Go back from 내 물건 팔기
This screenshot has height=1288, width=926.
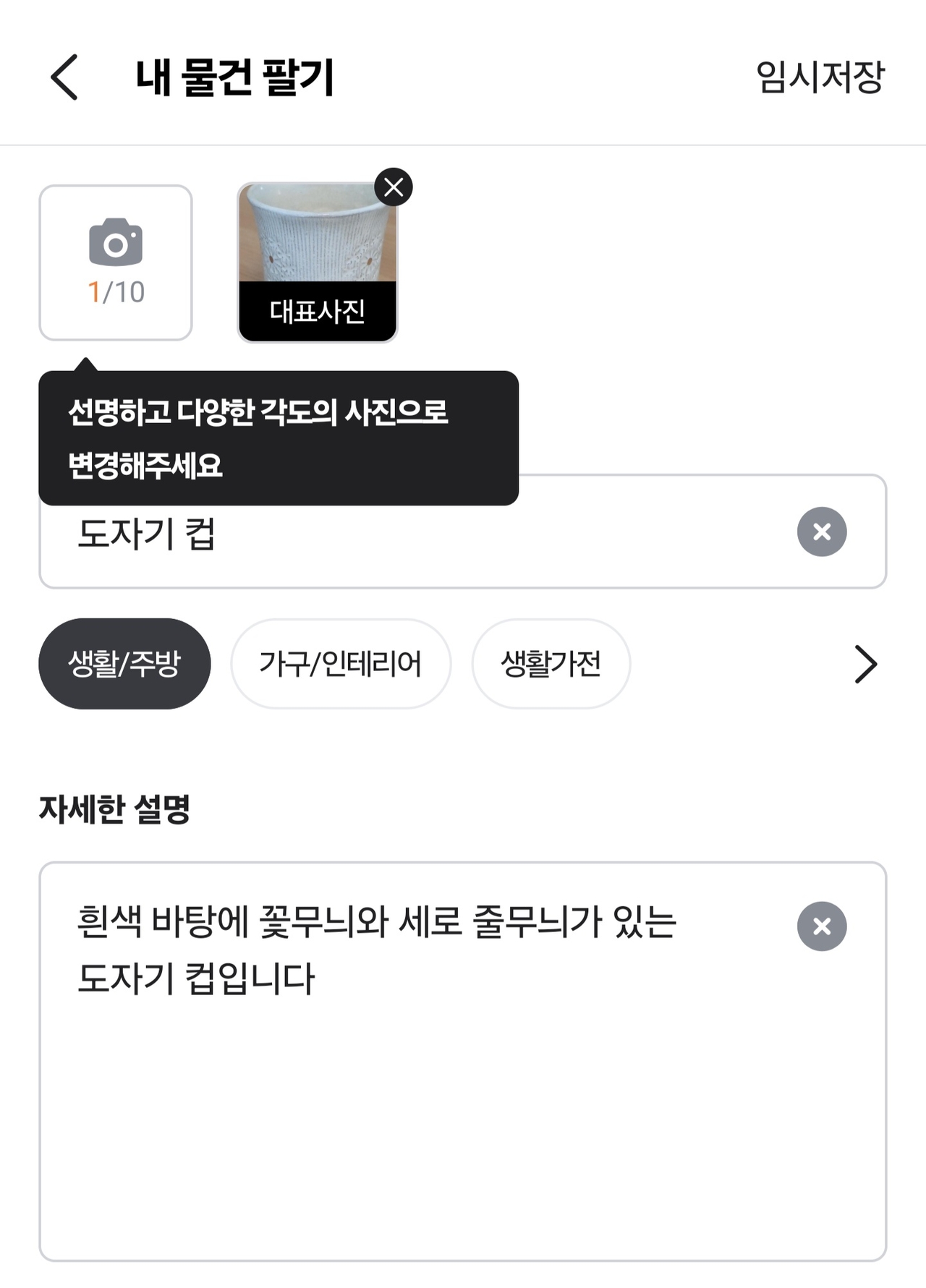64,77
